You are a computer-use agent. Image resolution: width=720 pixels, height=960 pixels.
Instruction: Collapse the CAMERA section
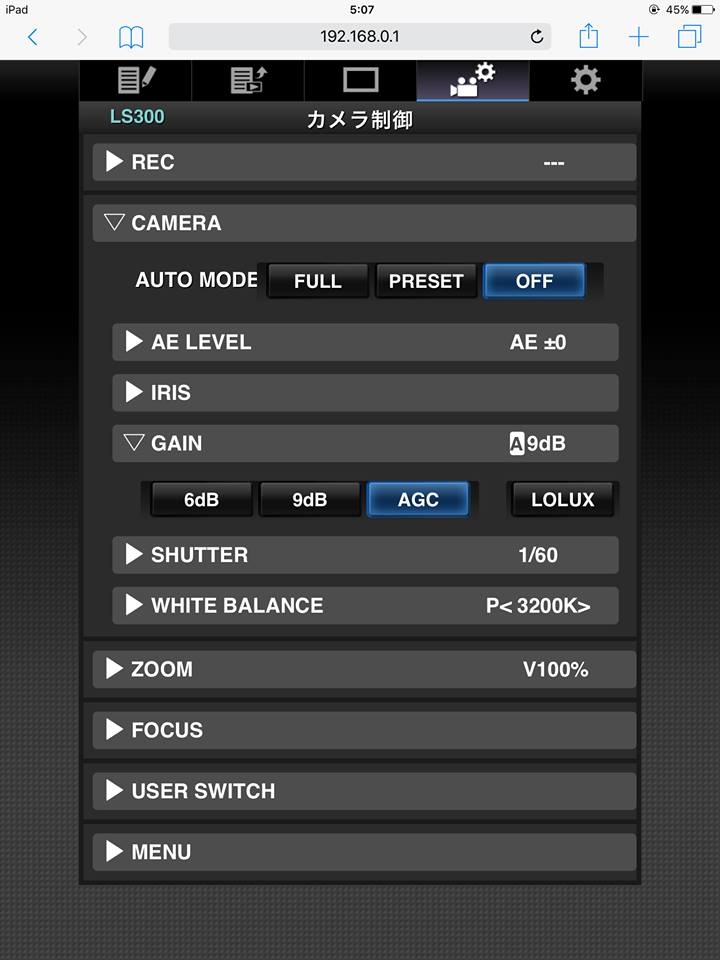[364, 223]
